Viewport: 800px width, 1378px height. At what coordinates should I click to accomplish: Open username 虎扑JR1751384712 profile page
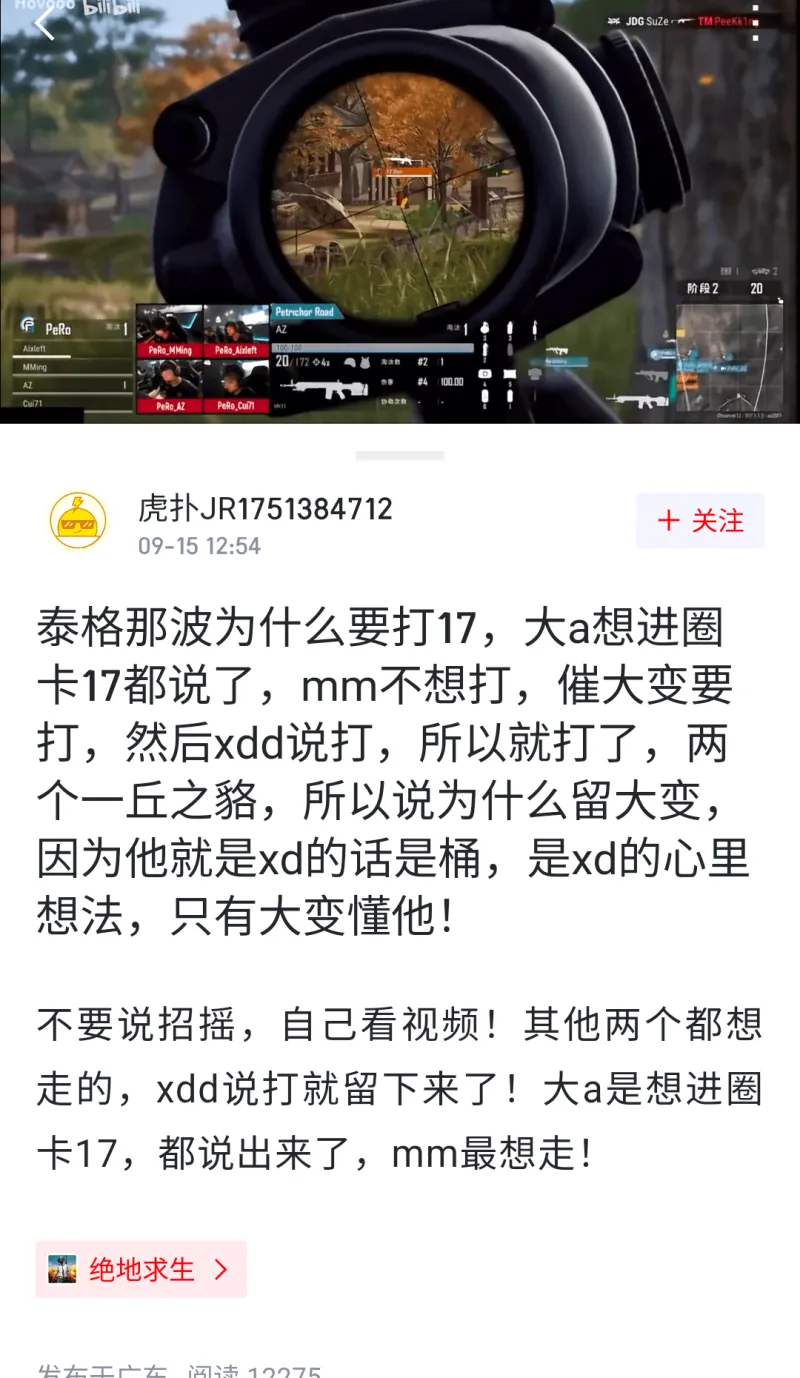265,508
